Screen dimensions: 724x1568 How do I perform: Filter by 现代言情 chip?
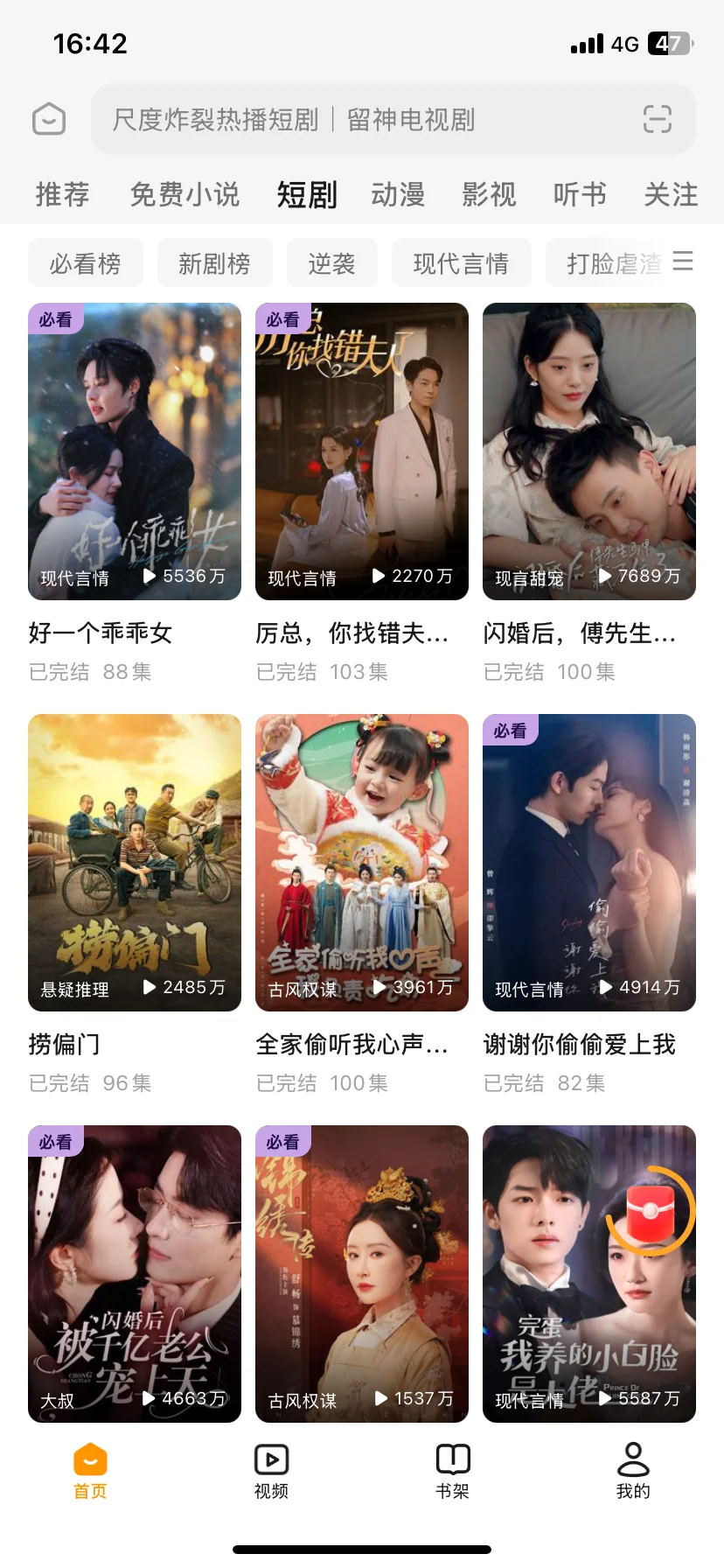point(461,263)
